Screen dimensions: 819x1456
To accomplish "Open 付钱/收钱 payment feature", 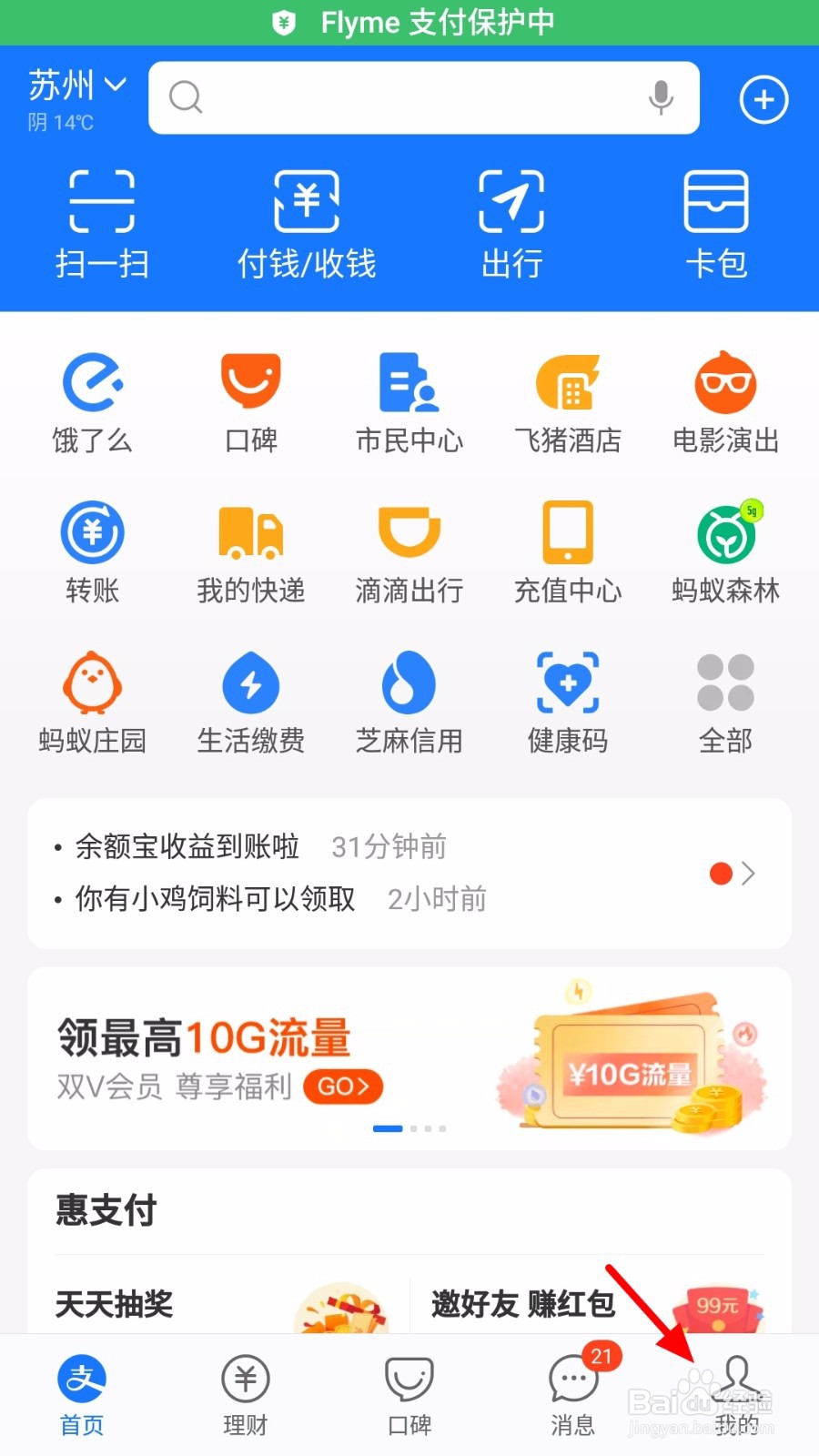I will pos(307,223).
